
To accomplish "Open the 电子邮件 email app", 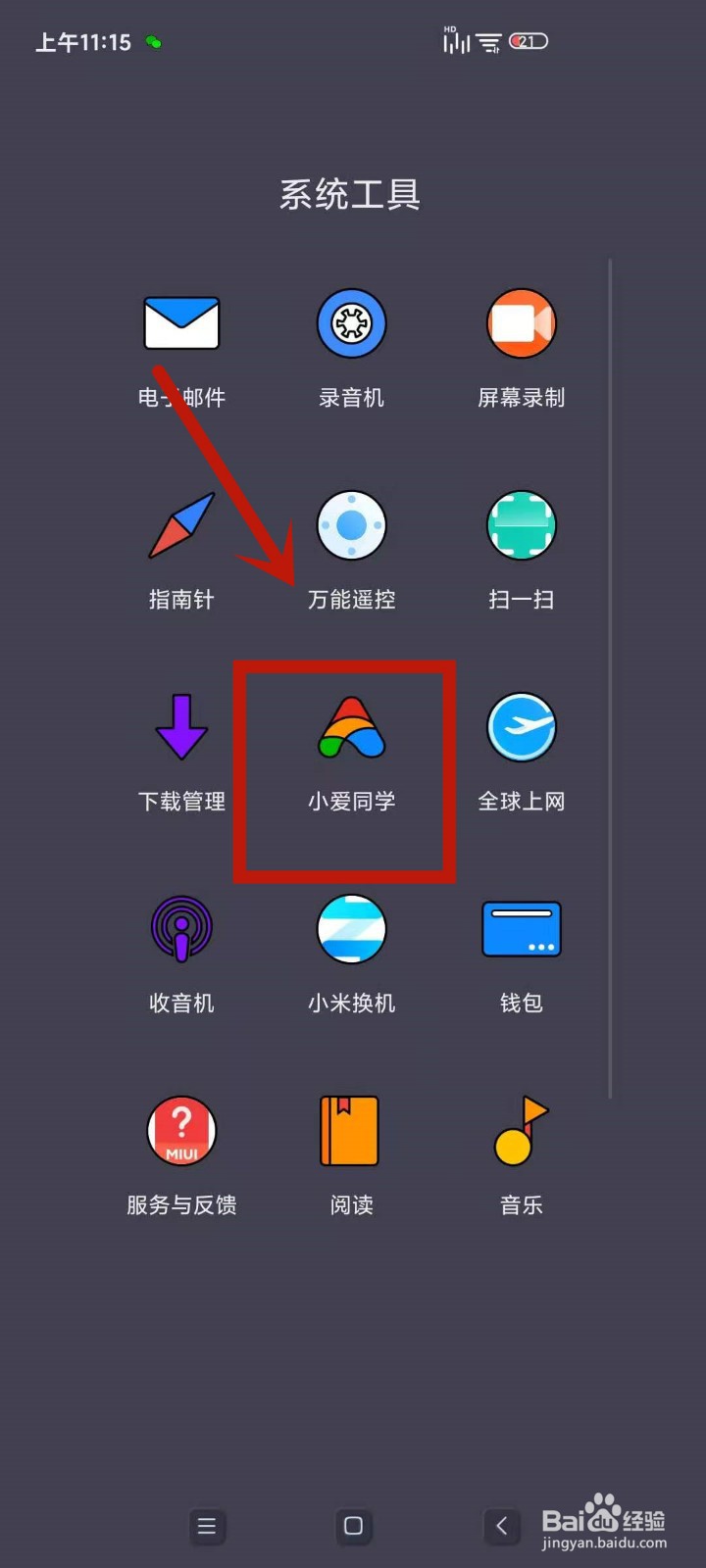I will [x=181, y=323].
